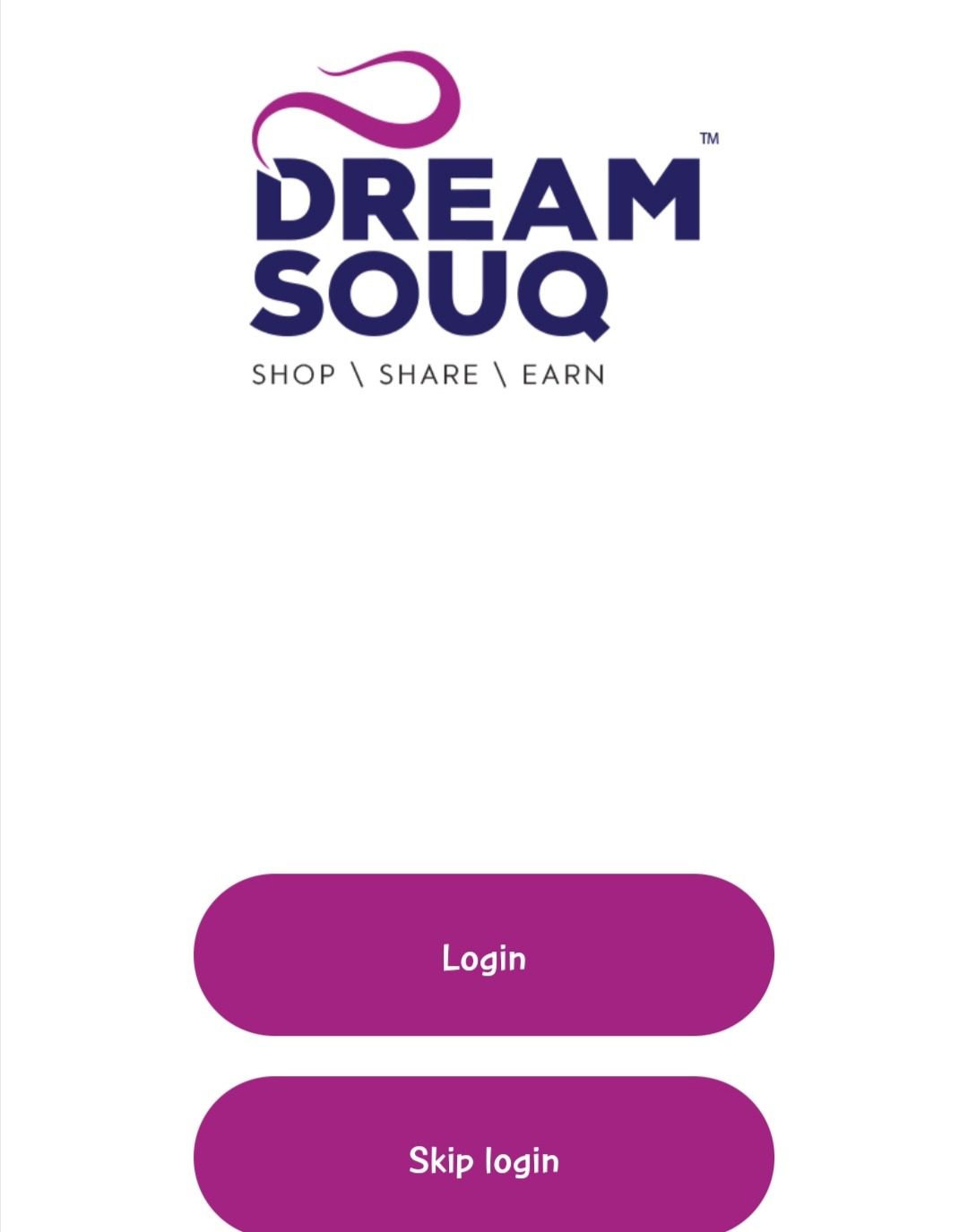This screenshot has width=968, height=1232.
Task: Tap the Login button
Action: pos(483,955)
